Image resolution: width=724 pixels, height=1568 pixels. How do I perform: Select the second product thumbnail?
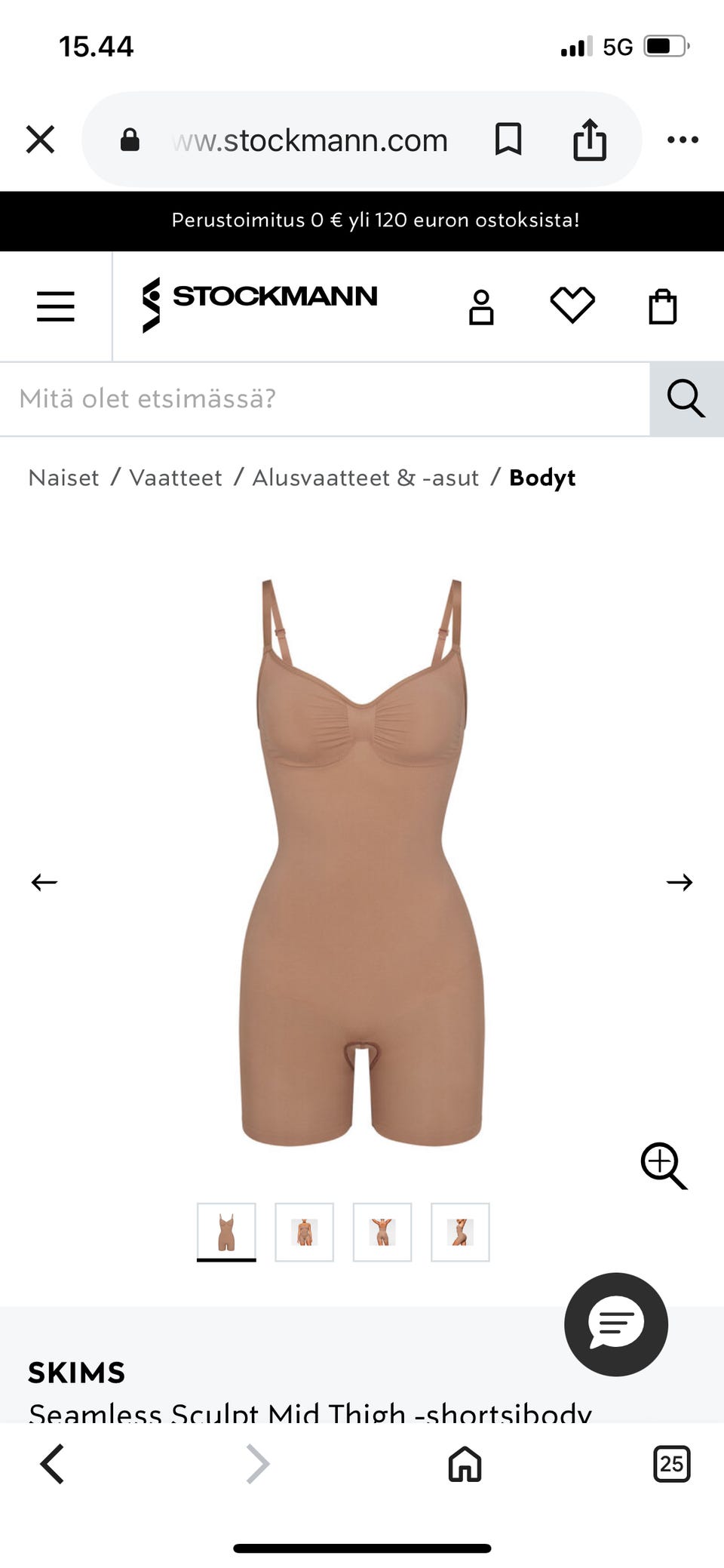[x=304, y=1232]
